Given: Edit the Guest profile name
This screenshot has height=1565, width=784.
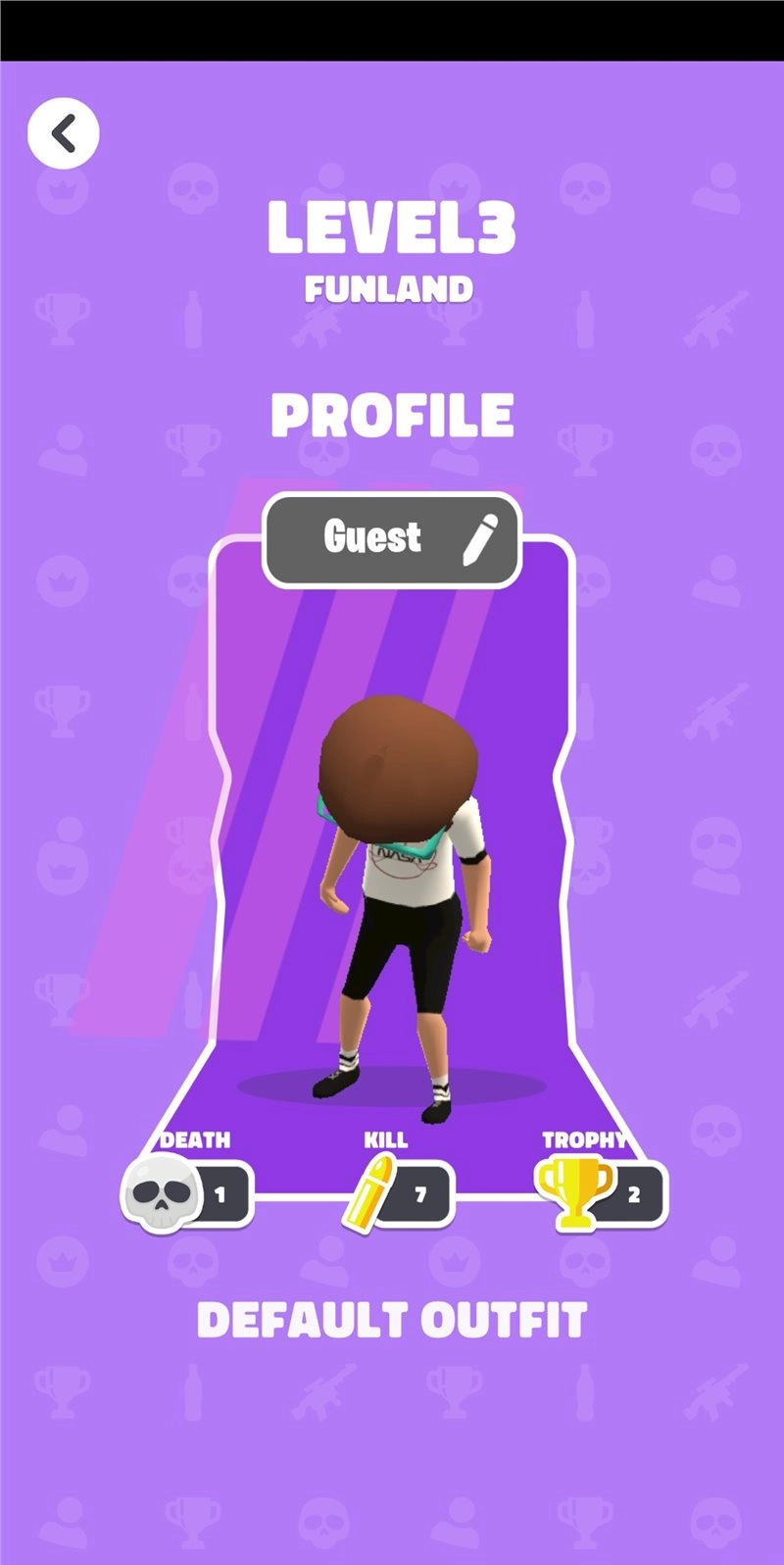Looking at the screenshot, I should 480,539.
